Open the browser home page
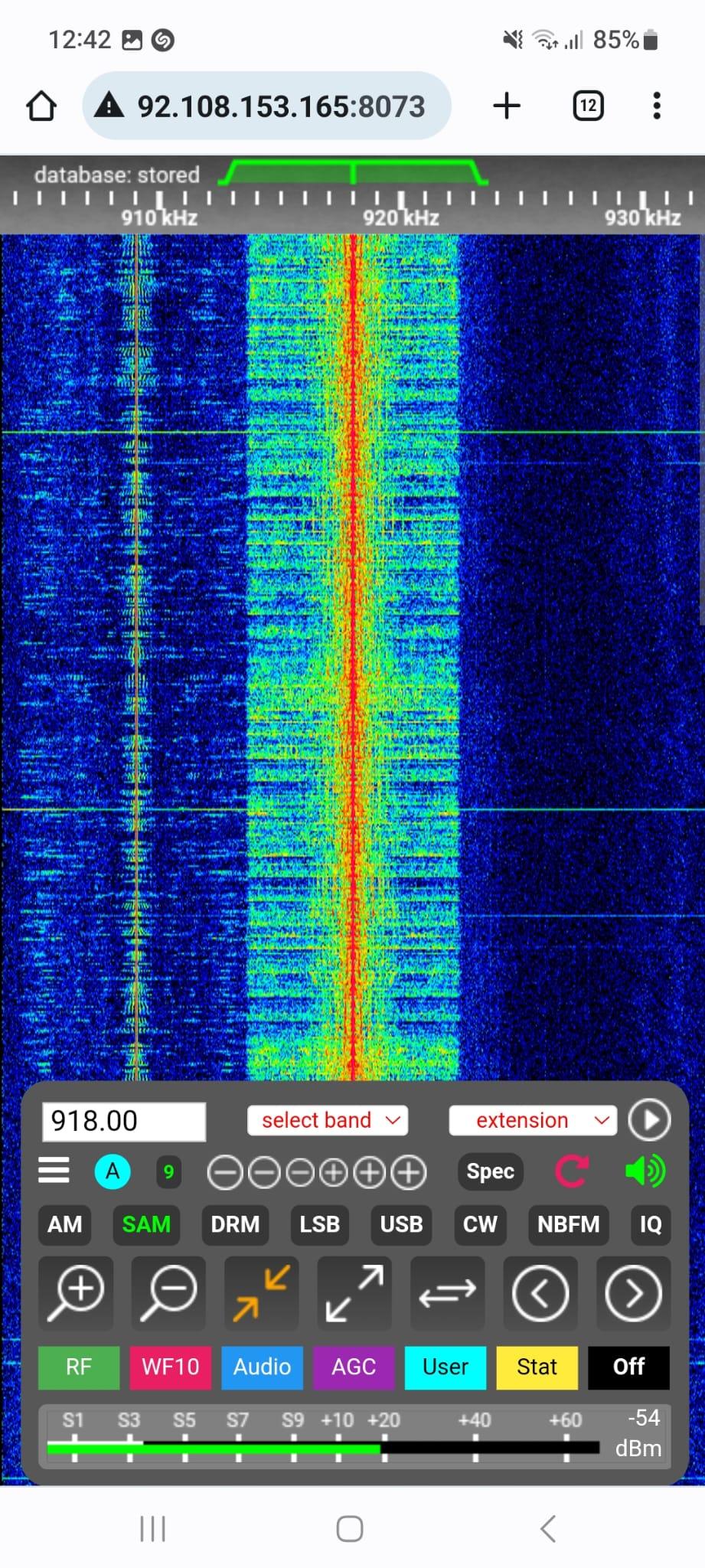The width and height of the screenshot is (705, 1568). pyautogui.click(x=41, y=106)
